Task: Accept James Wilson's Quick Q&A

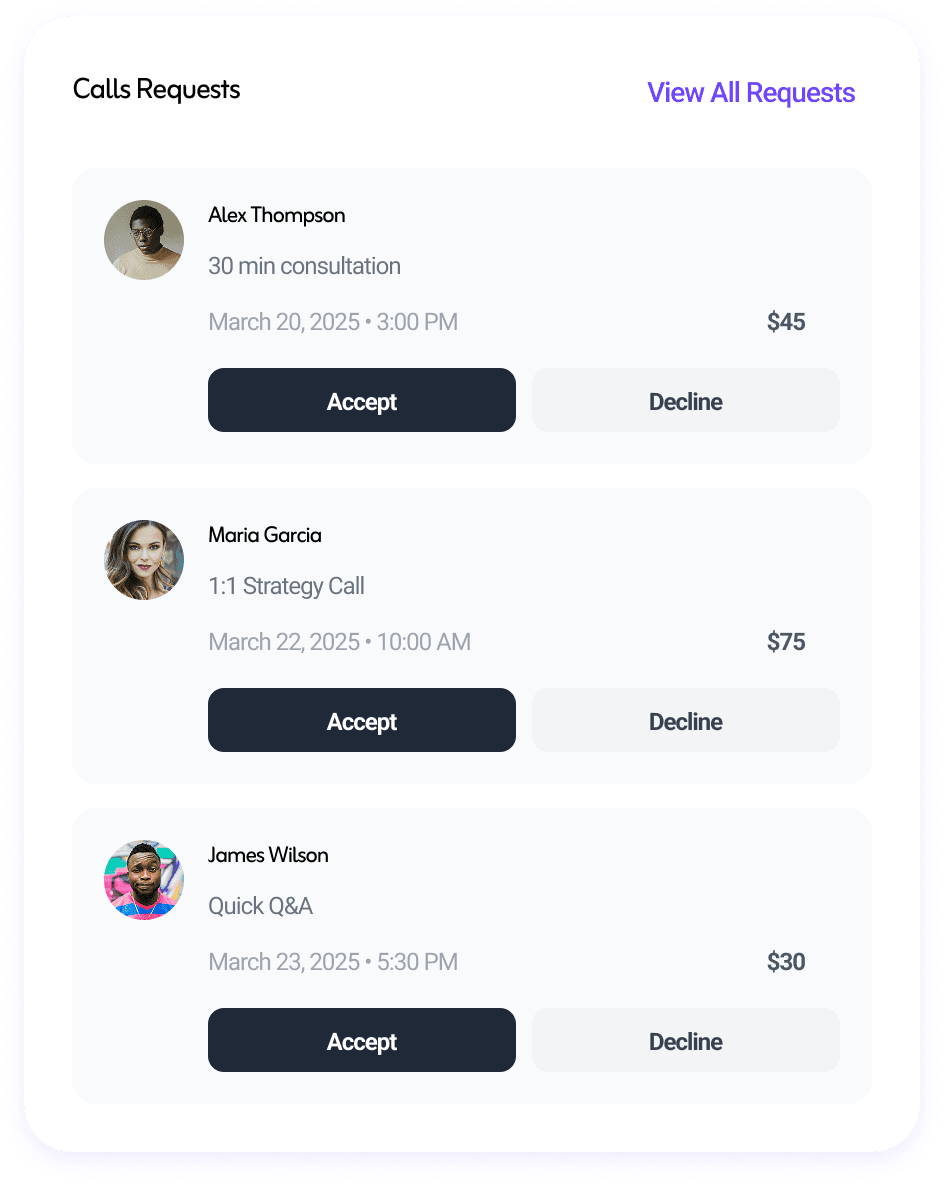Action: click(x=361, y=1041)
